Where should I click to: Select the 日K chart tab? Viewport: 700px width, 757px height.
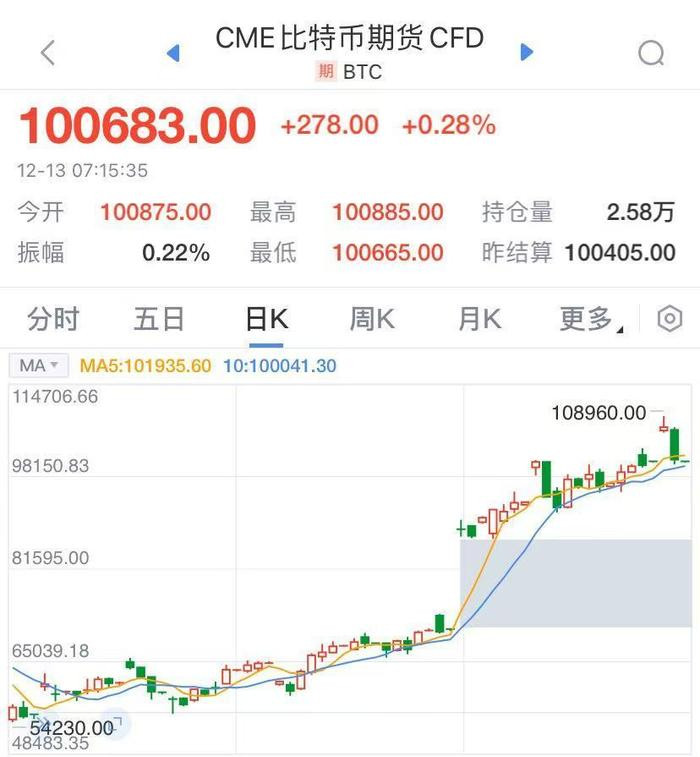266,319
